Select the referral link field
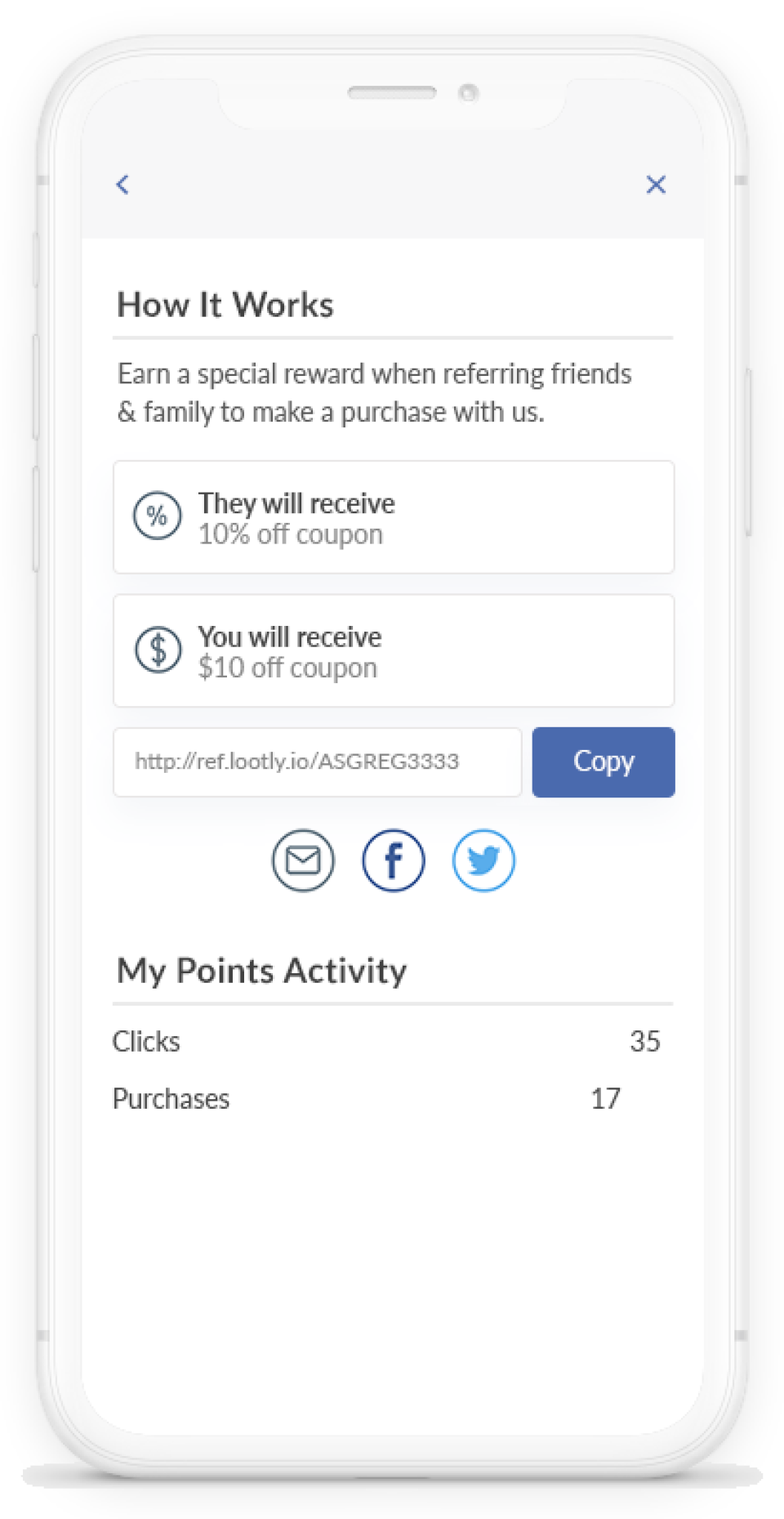Viewport: 784px width, 1519px height. pyautogui.click(x=317, y=762)
